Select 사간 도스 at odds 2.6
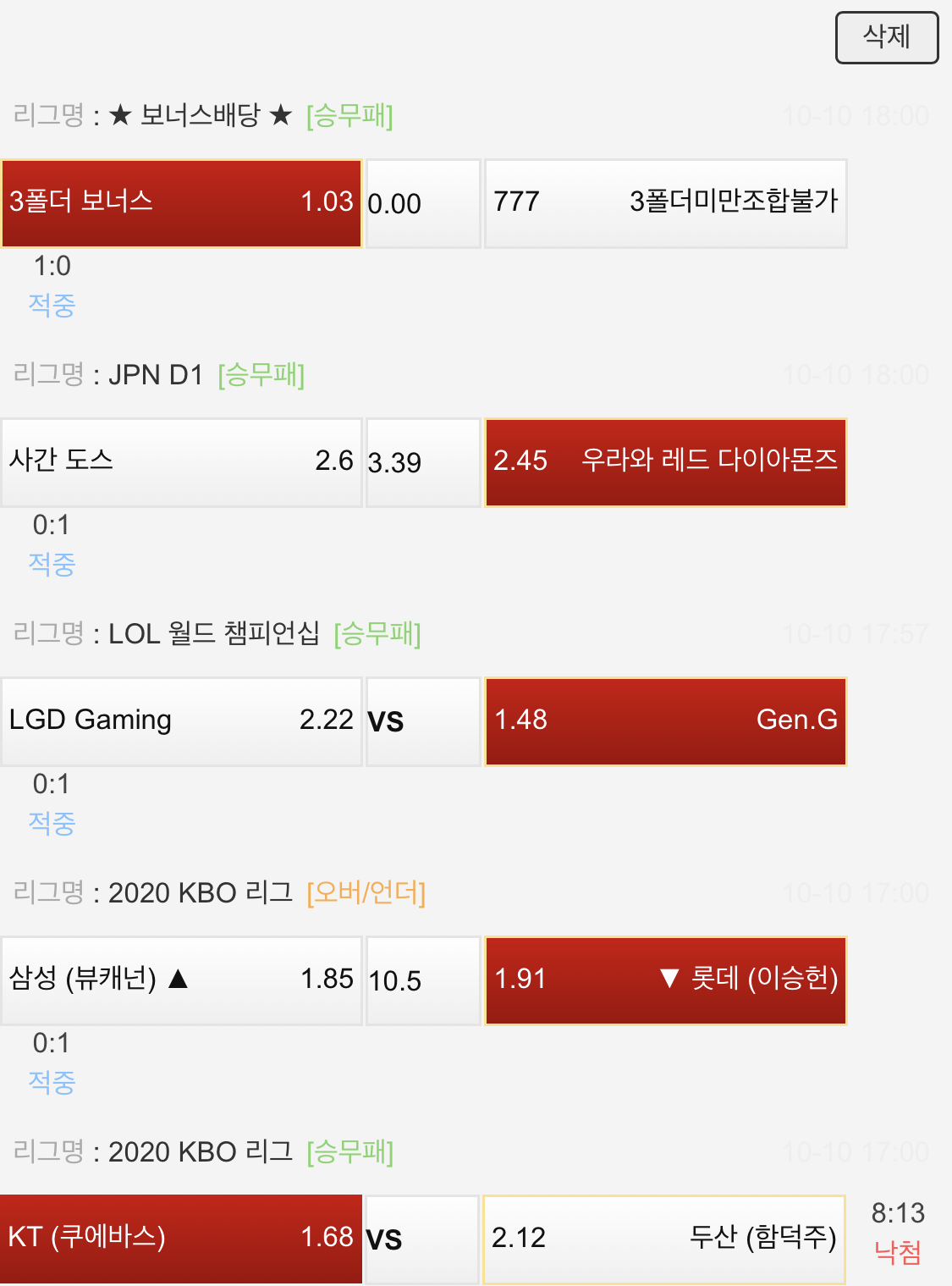The image size is (952, 1286). (x=181, y=462)
